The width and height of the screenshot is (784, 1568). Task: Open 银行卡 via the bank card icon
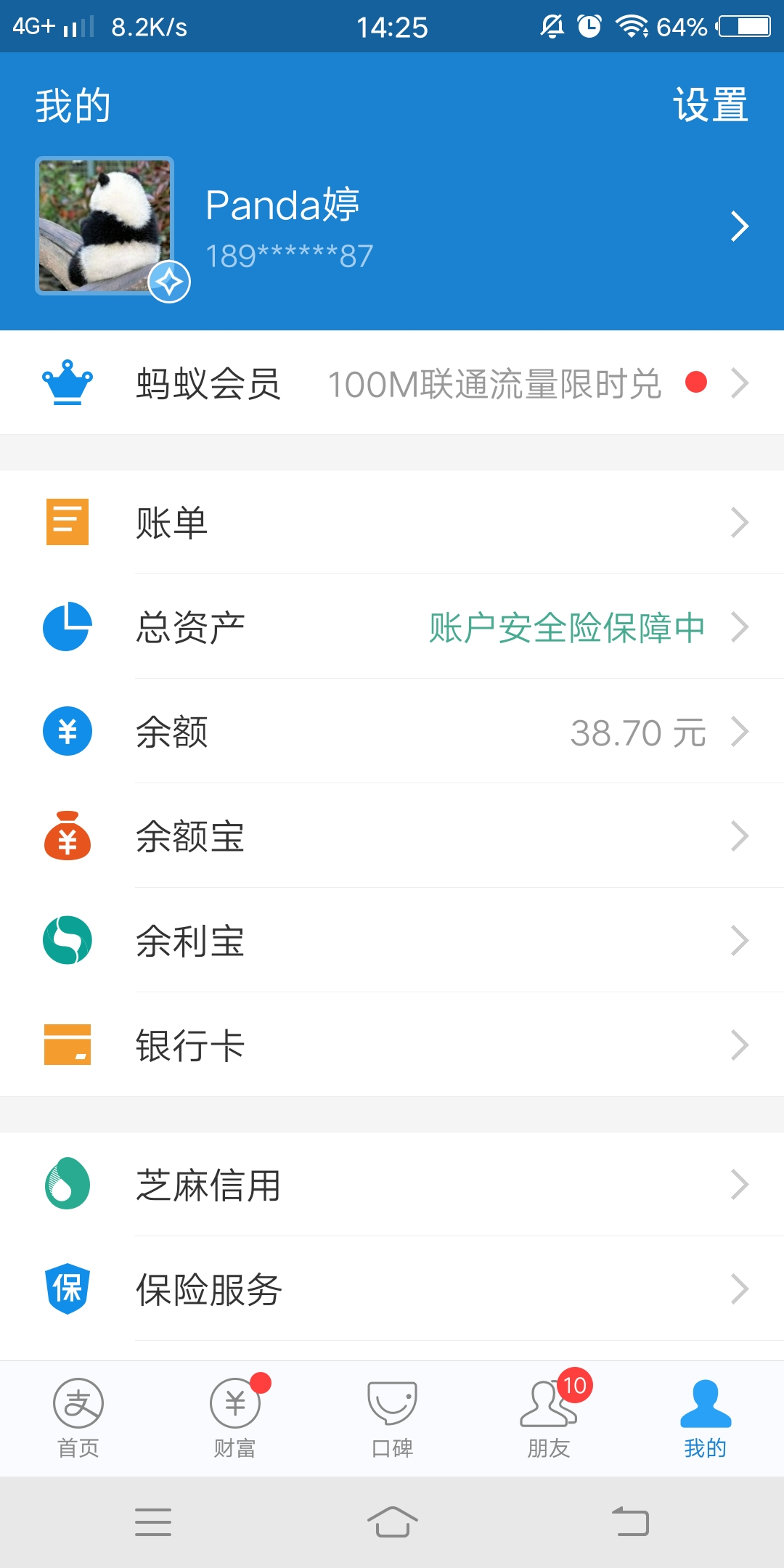[68, 1045]
